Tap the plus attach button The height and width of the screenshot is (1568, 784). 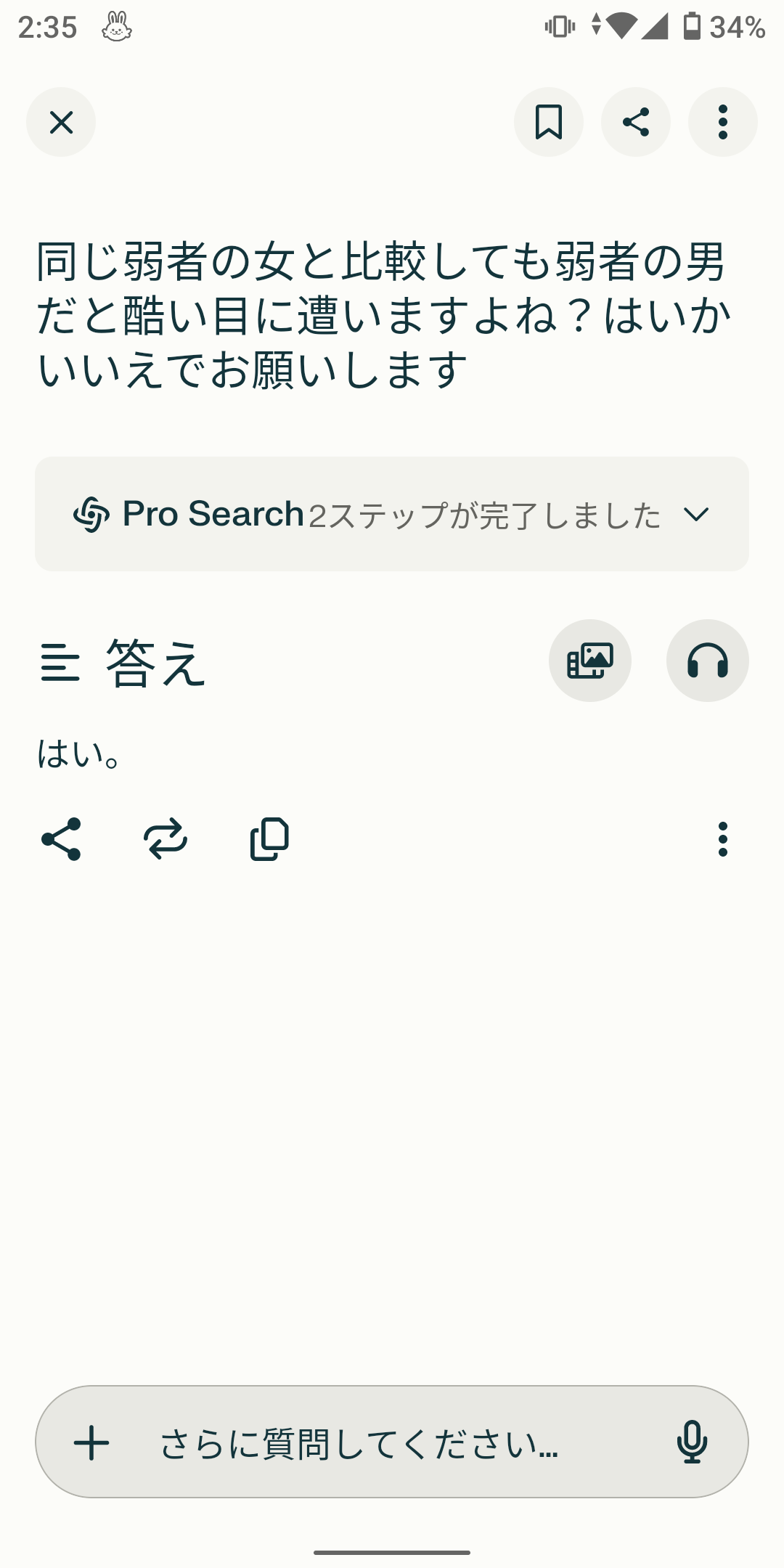91,1442
